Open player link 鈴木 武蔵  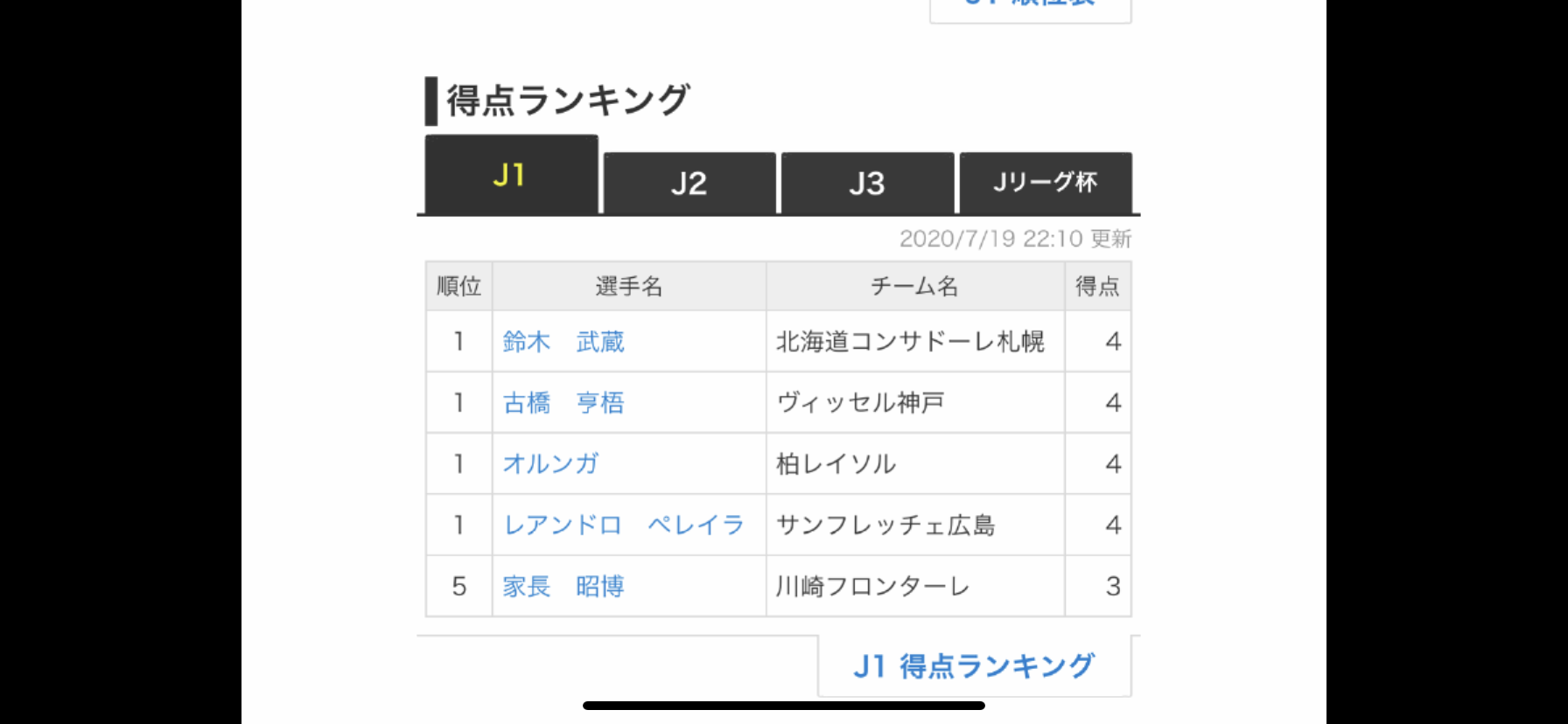click(563, 342)
